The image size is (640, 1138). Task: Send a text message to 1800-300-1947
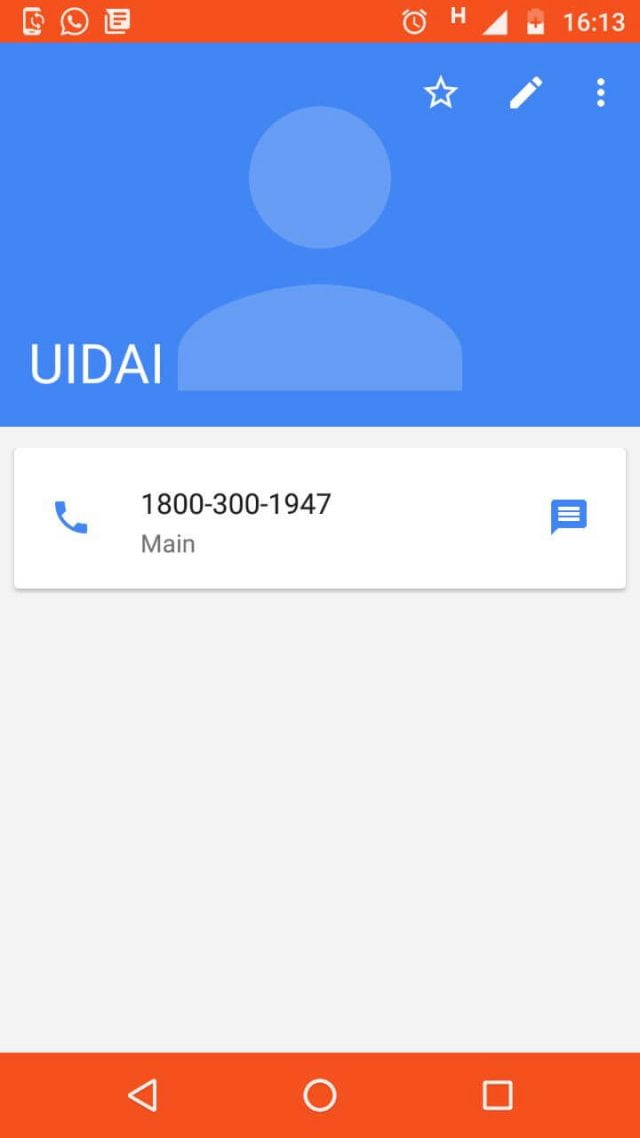pos(569,517)
